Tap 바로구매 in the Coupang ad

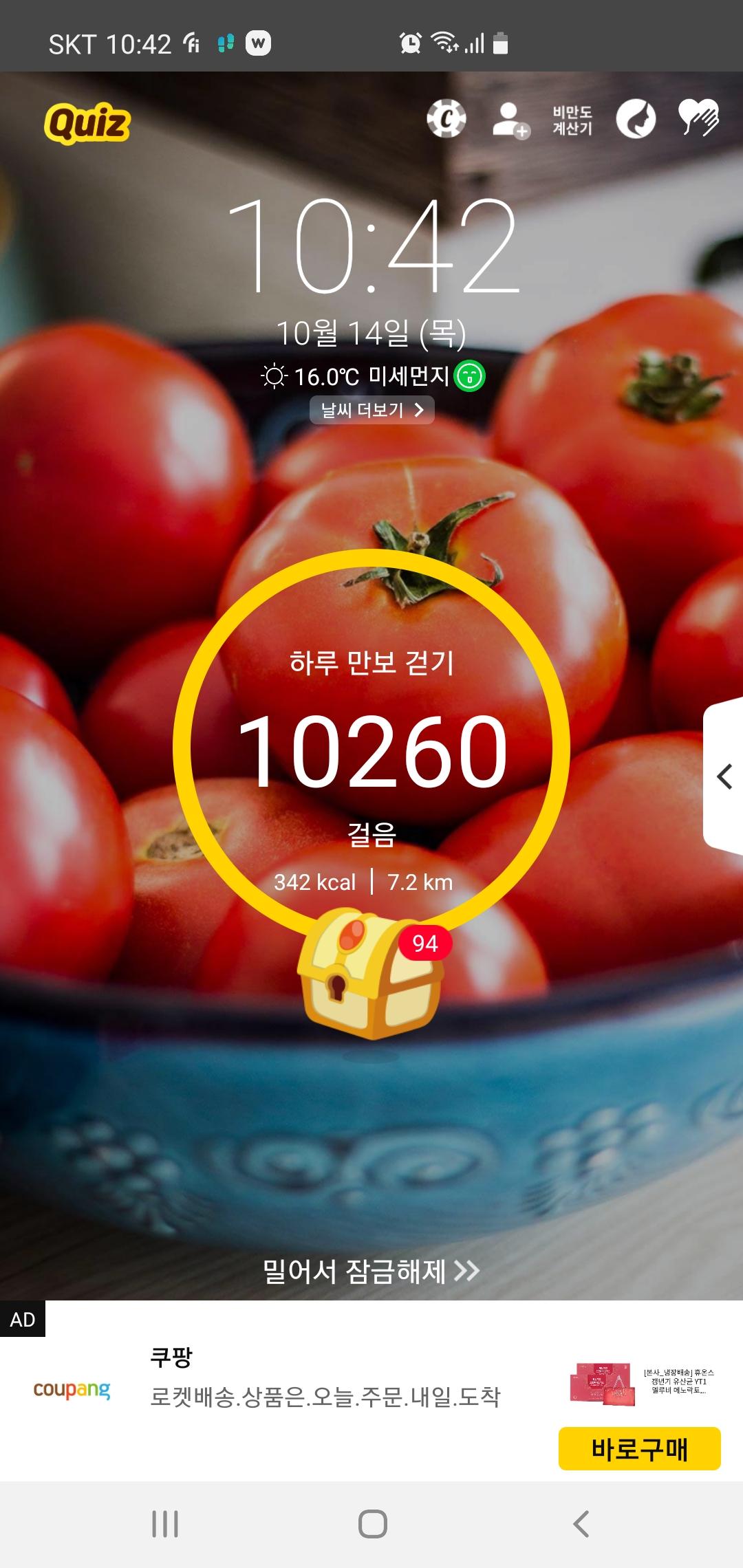(639, 1448)
